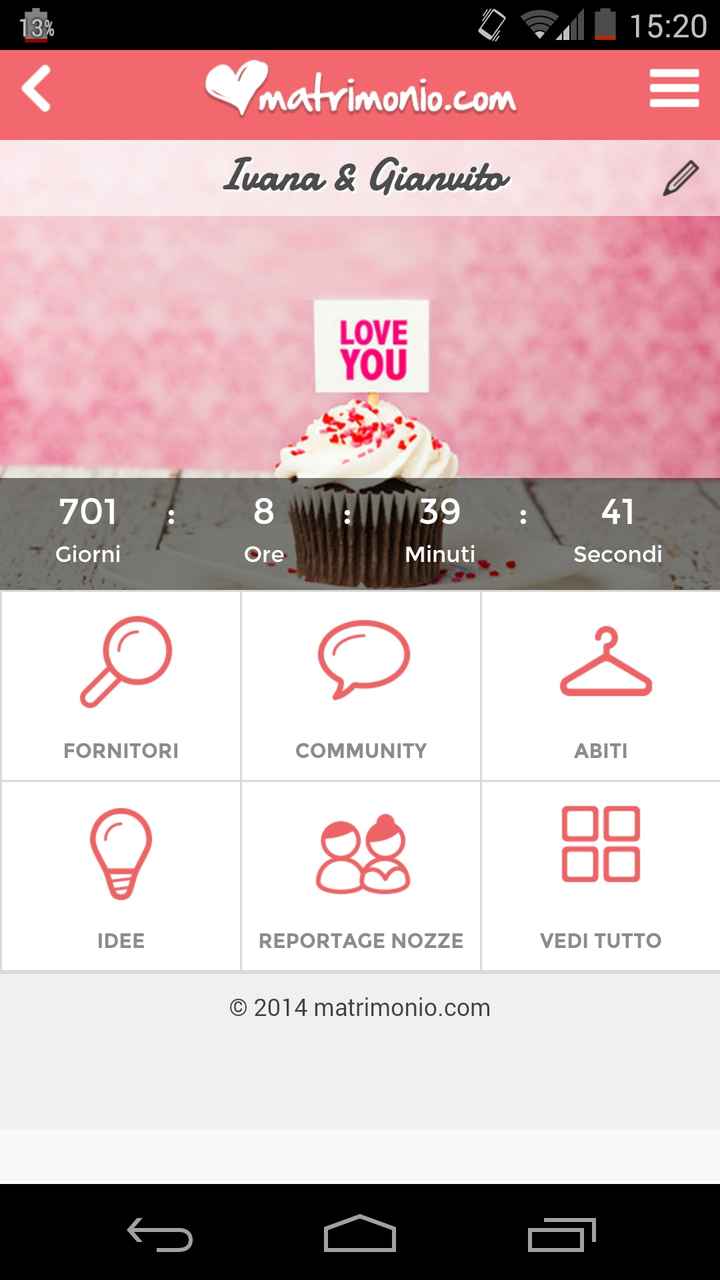
Task: Open the Community section
Action: [x=361, y=686]
